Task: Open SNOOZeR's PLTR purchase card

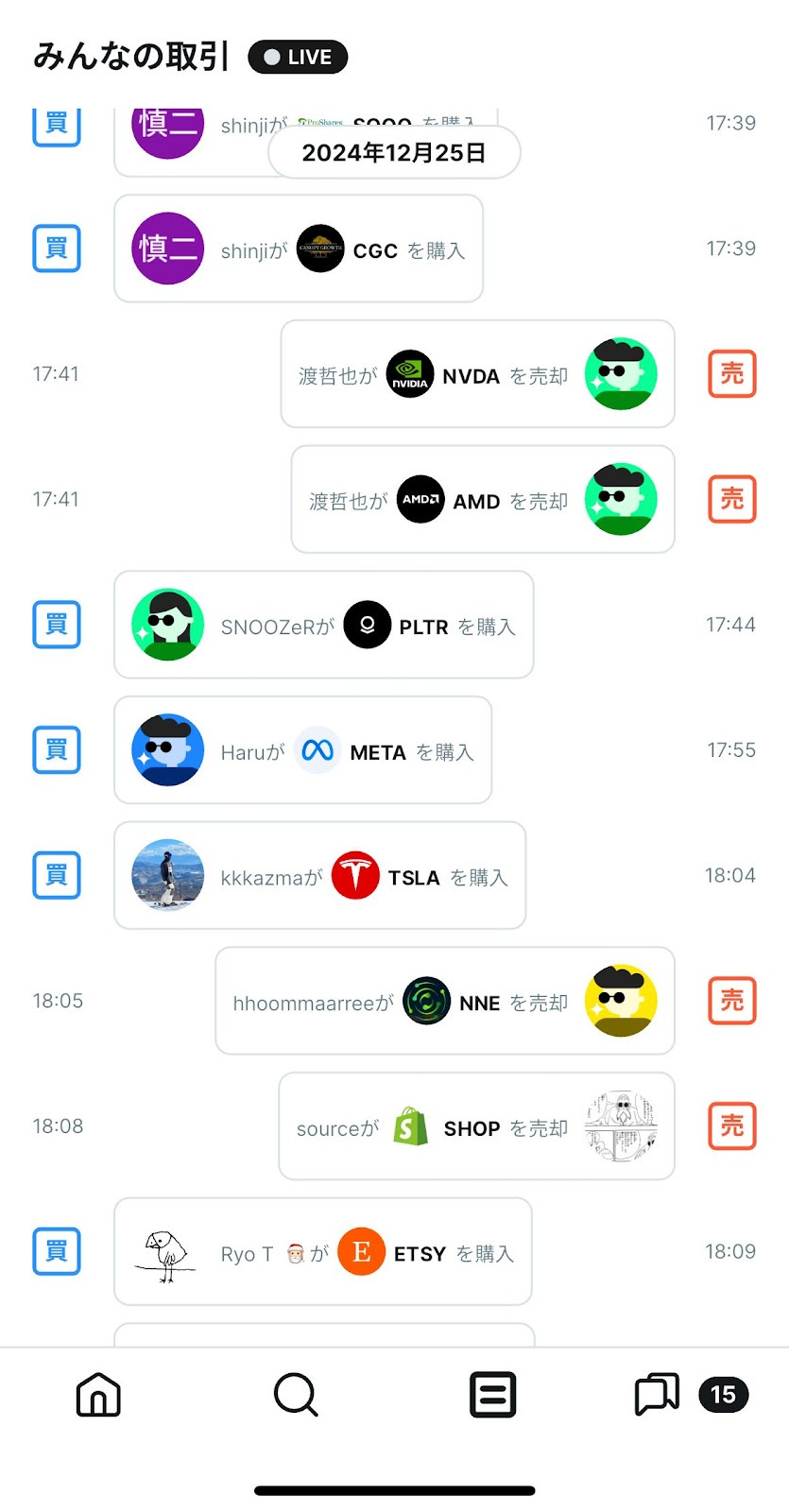Action: [x=323, y=626]
